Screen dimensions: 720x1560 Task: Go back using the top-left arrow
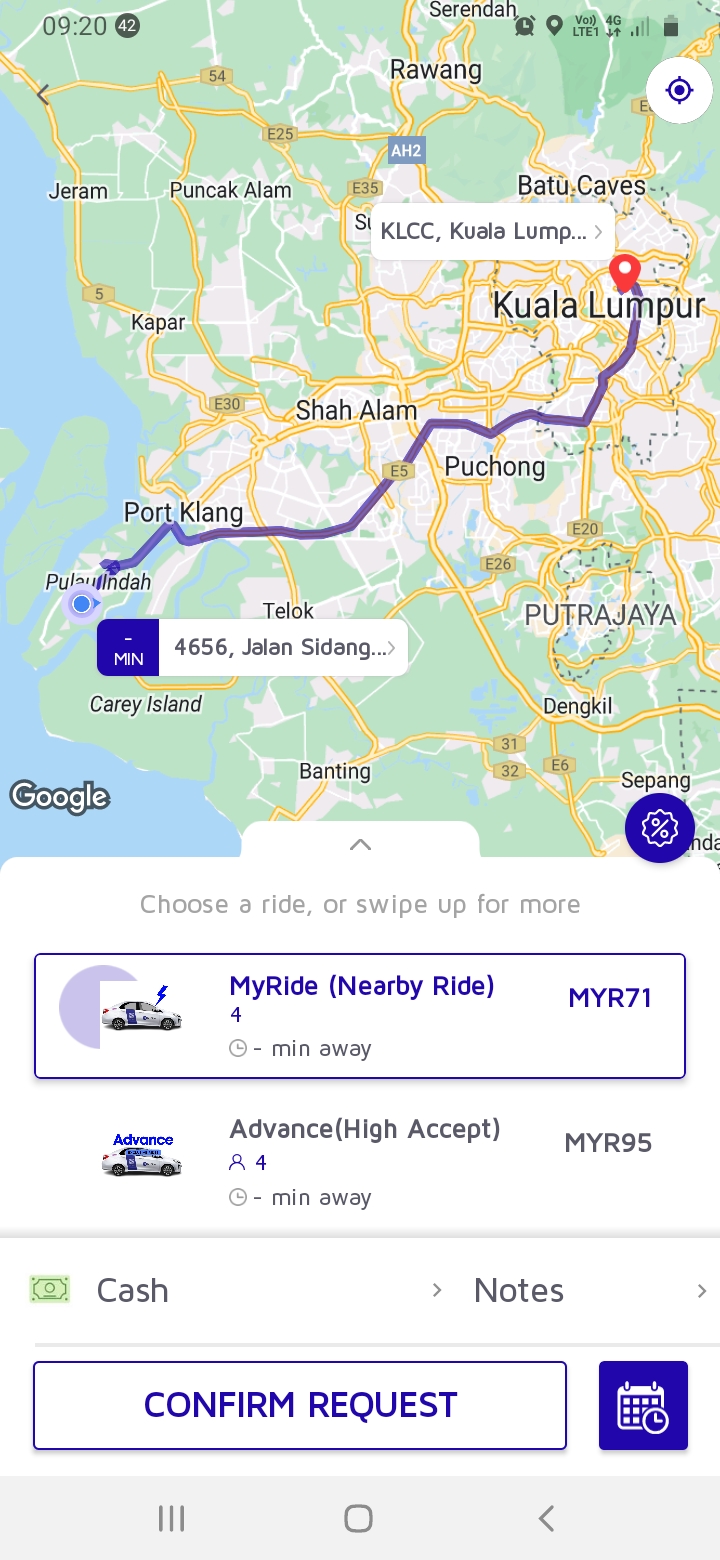point(43,95)
